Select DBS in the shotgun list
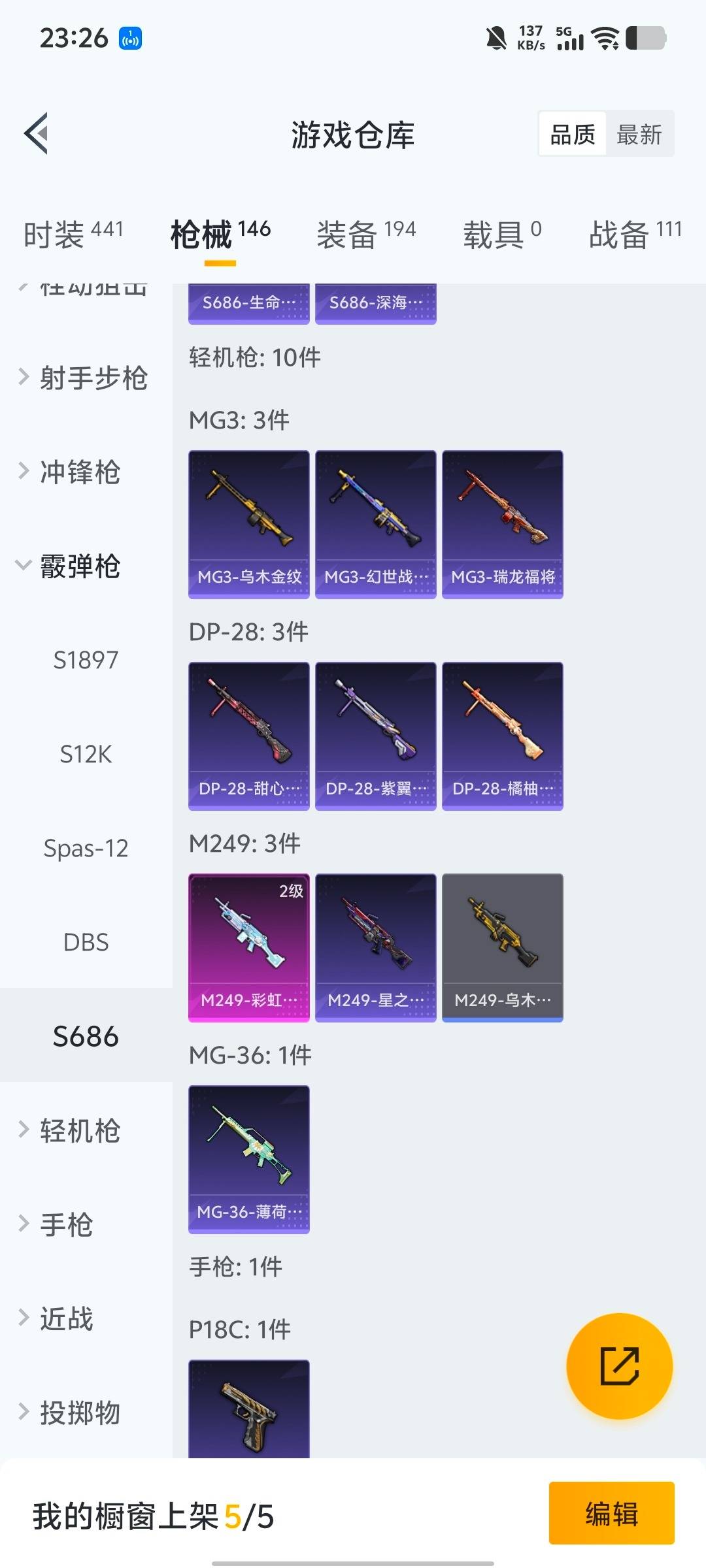This screenshot has width=706, height=1568. tap(86, 942)
